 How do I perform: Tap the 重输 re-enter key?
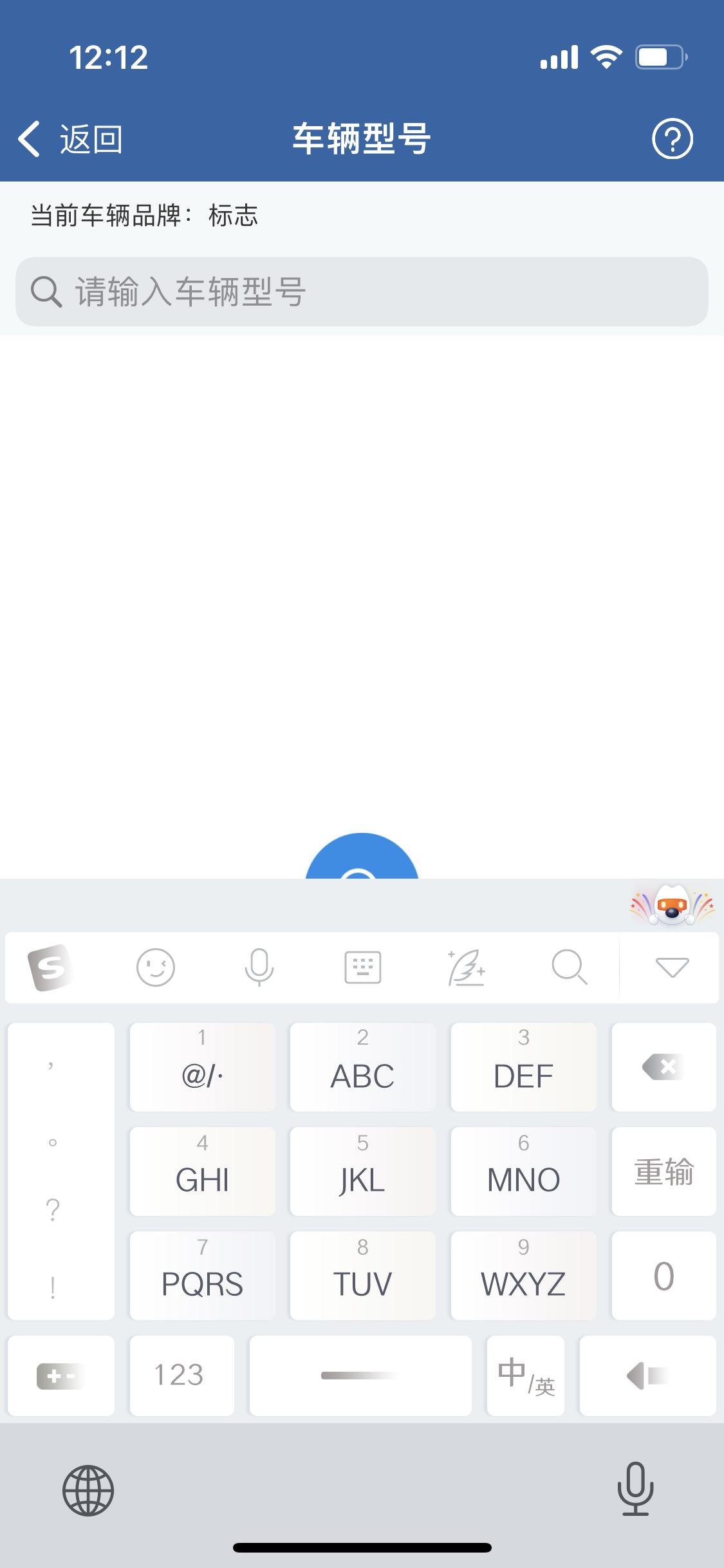[x=664, y=1171]
